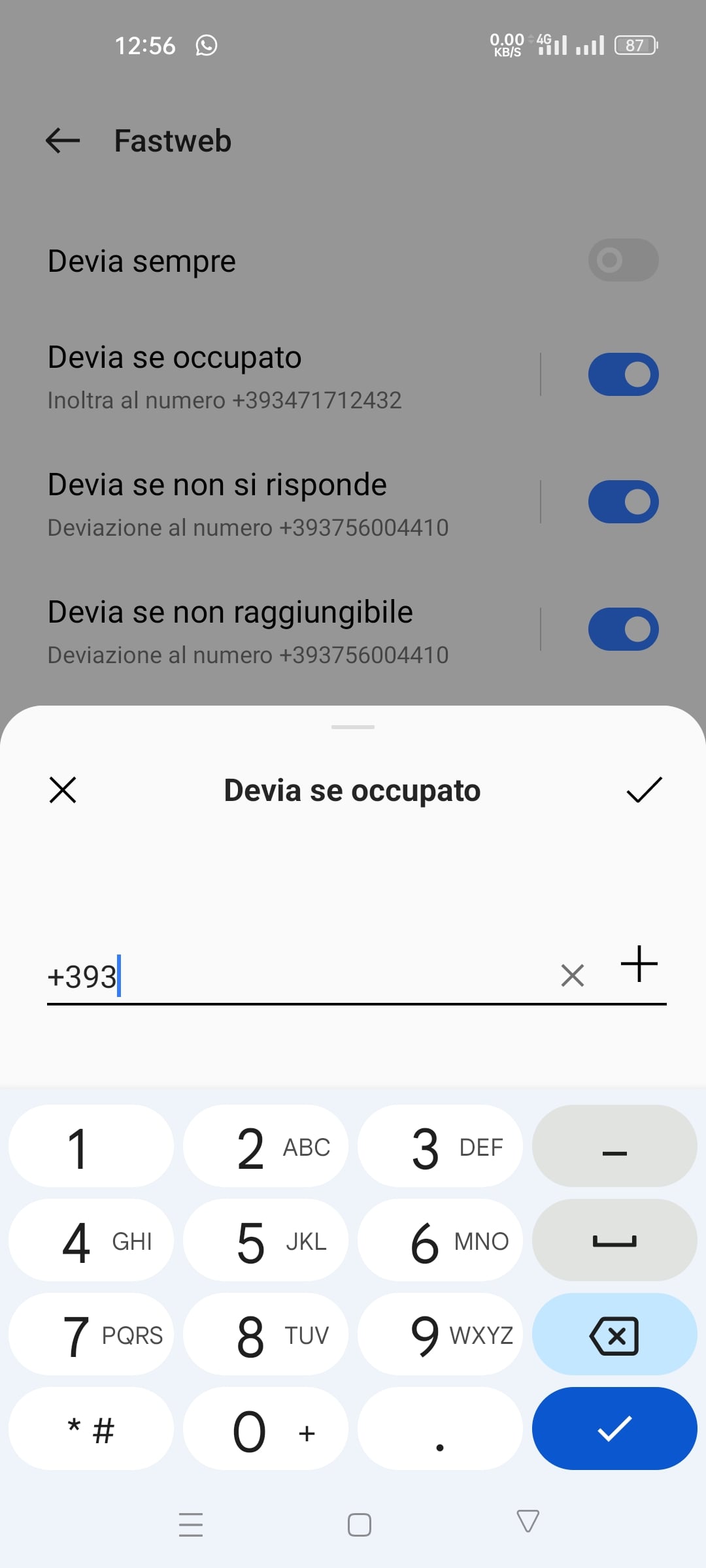Submit with the blue checkmark key

click(614, 1428)
